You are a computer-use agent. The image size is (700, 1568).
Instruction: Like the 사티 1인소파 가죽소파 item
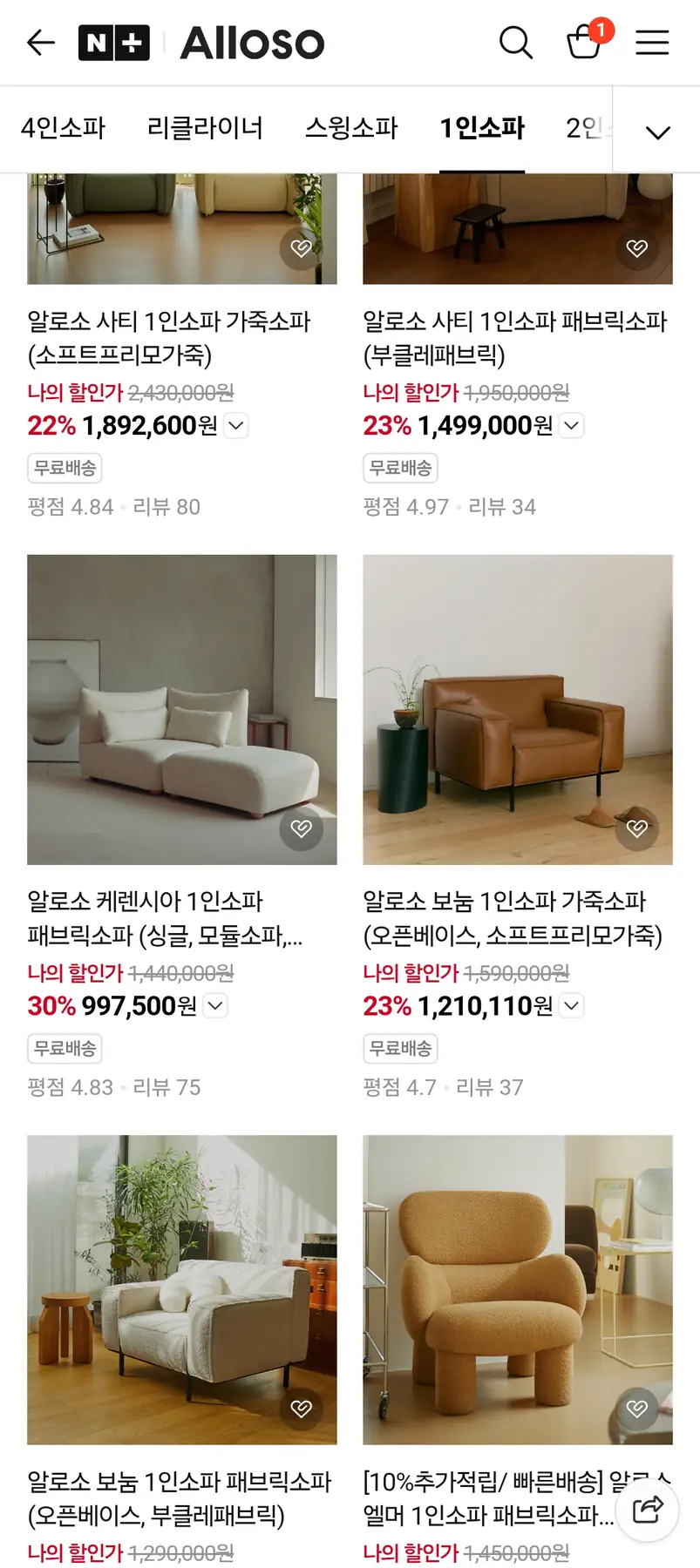click(x=301, y=248)
